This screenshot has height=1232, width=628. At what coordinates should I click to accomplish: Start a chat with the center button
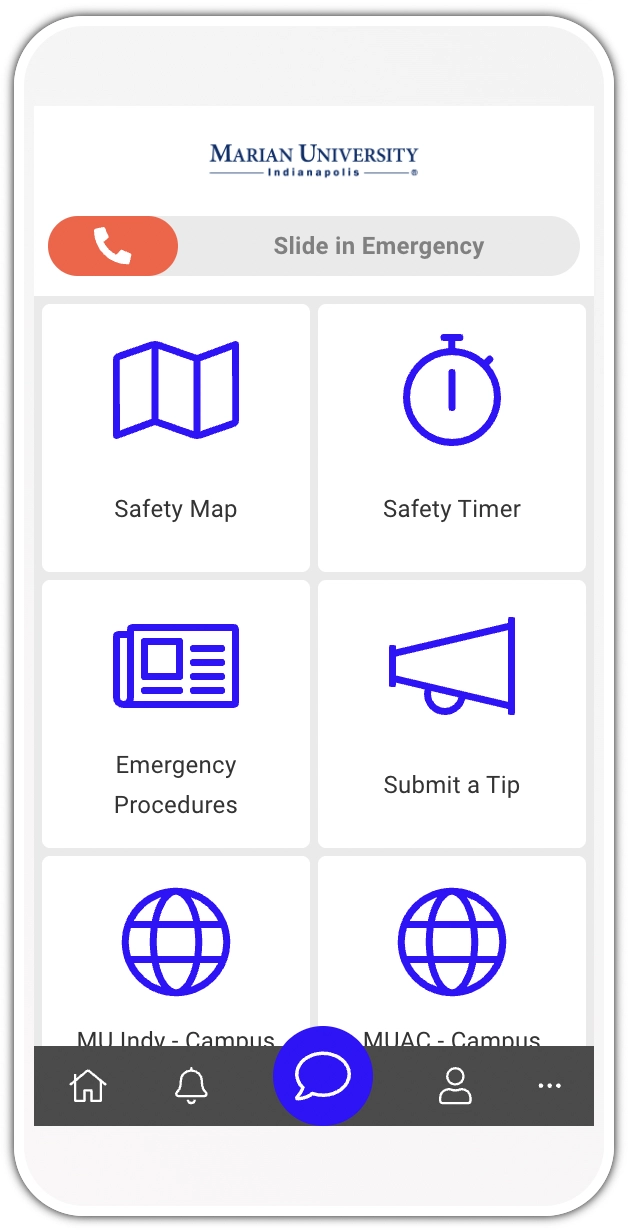[x=323, y=1077]
